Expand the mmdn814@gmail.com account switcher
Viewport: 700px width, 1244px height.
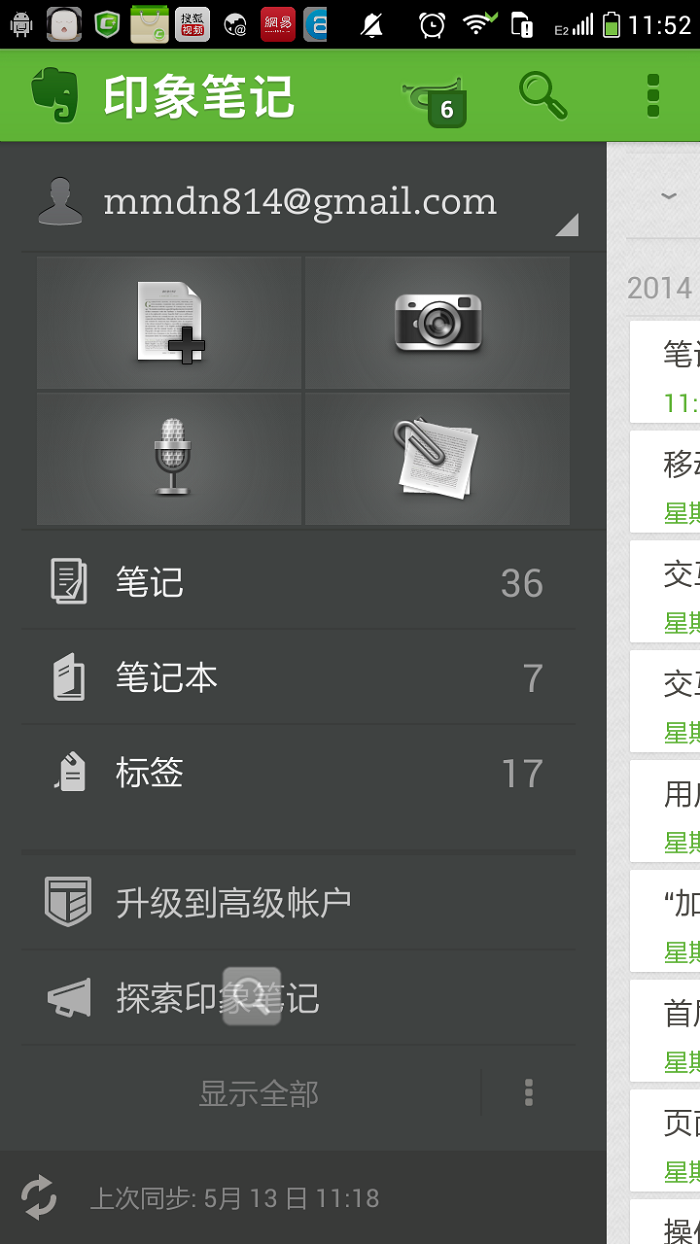[300, 202]
